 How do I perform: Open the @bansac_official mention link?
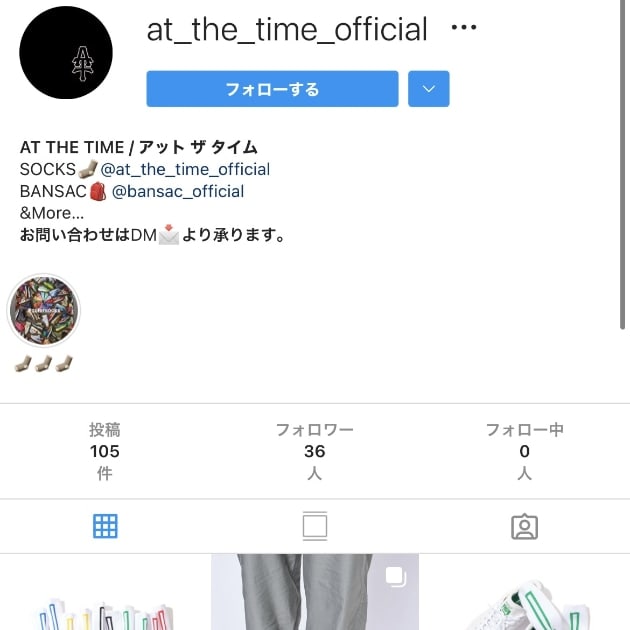point(178,191)
